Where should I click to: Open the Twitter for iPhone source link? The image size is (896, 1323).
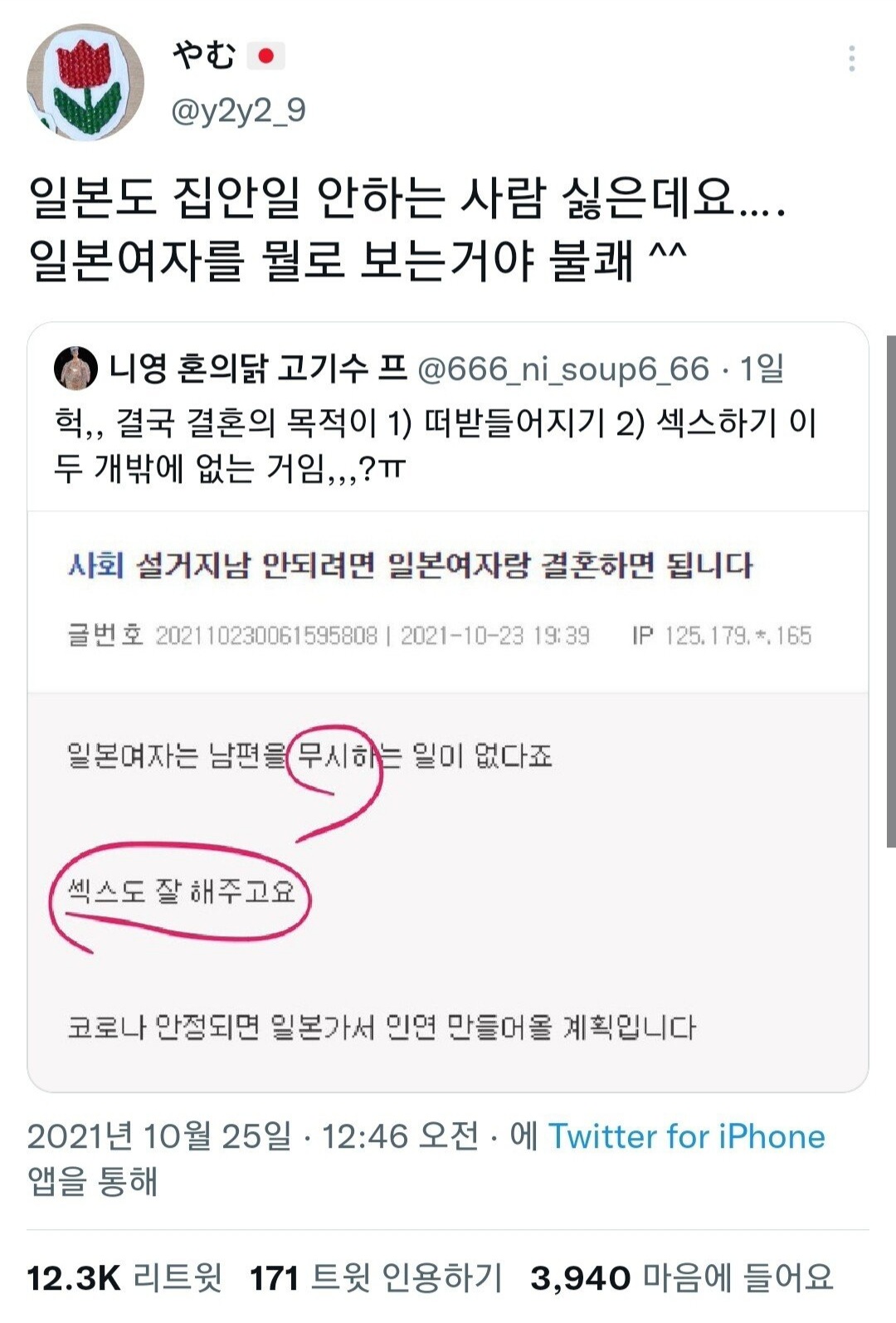pos(686,1136)
